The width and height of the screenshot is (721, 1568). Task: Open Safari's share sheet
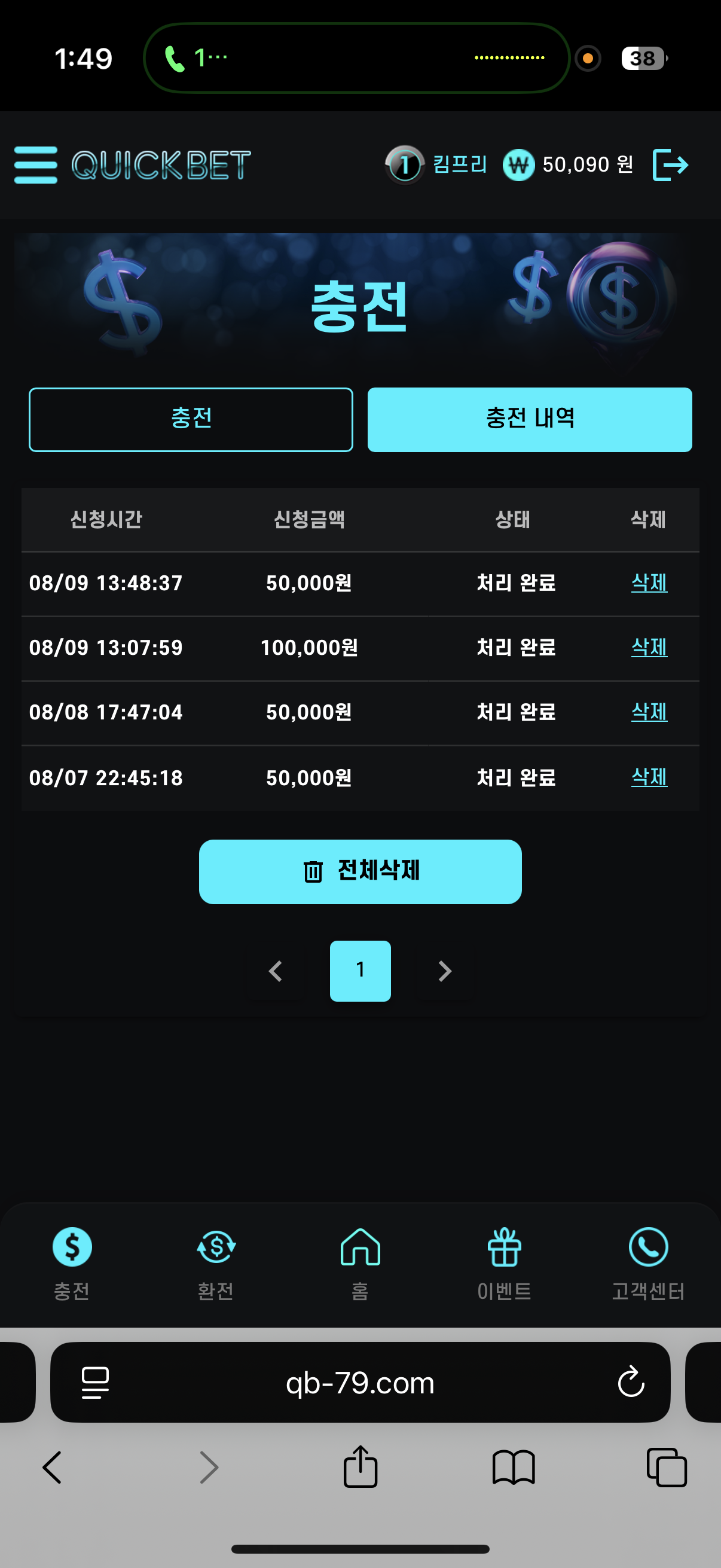click(360, 1466)
